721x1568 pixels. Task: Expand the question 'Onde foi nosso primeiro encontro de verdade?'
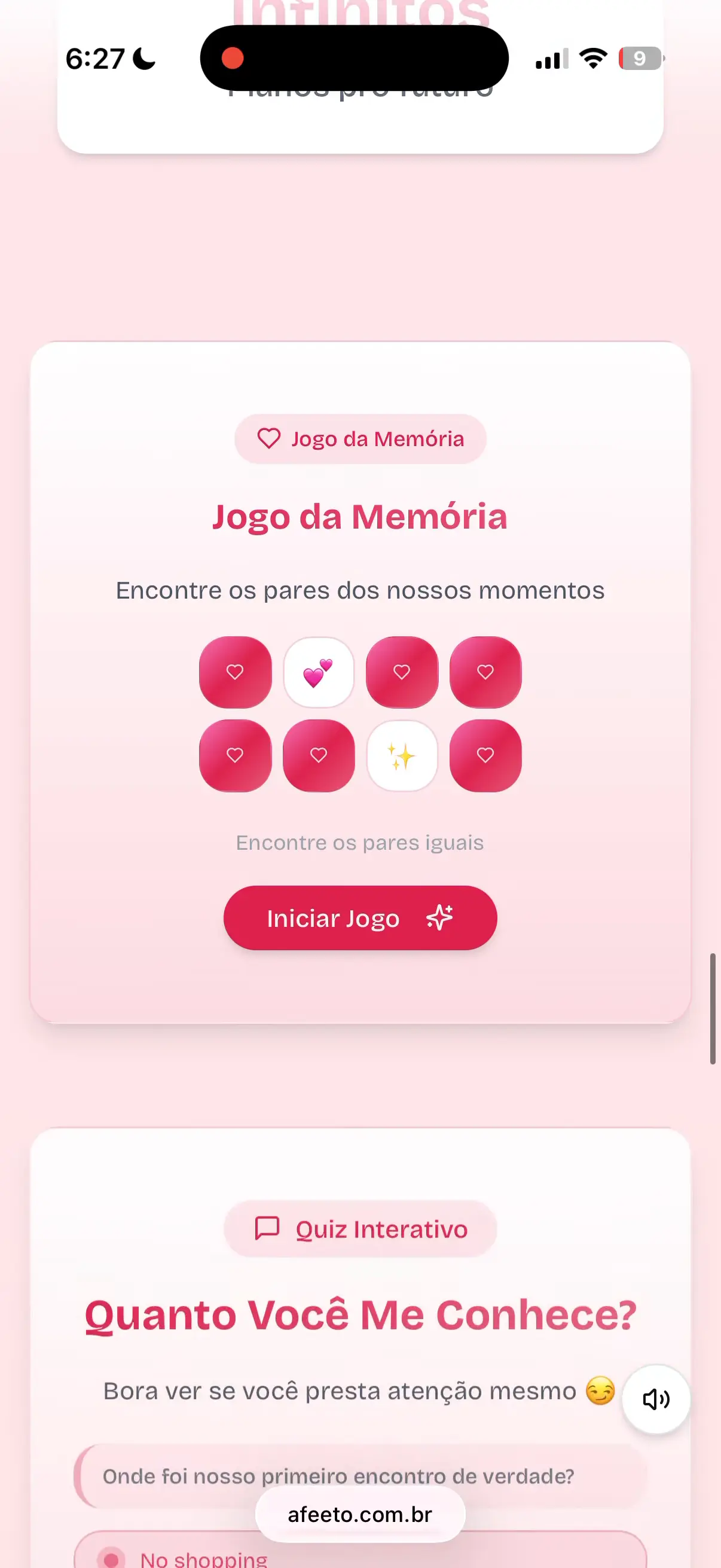tap(338, 1476)
